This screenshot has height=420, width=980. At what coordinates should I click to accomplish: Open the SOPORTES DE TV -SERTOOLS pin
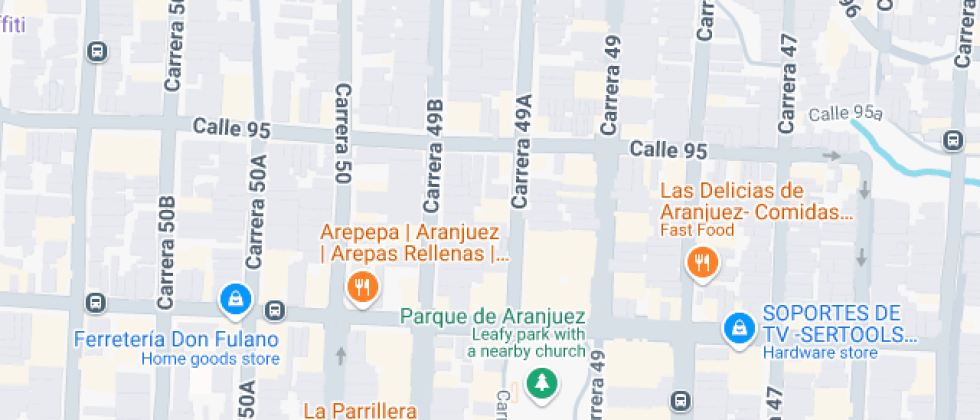pos(739,329)
